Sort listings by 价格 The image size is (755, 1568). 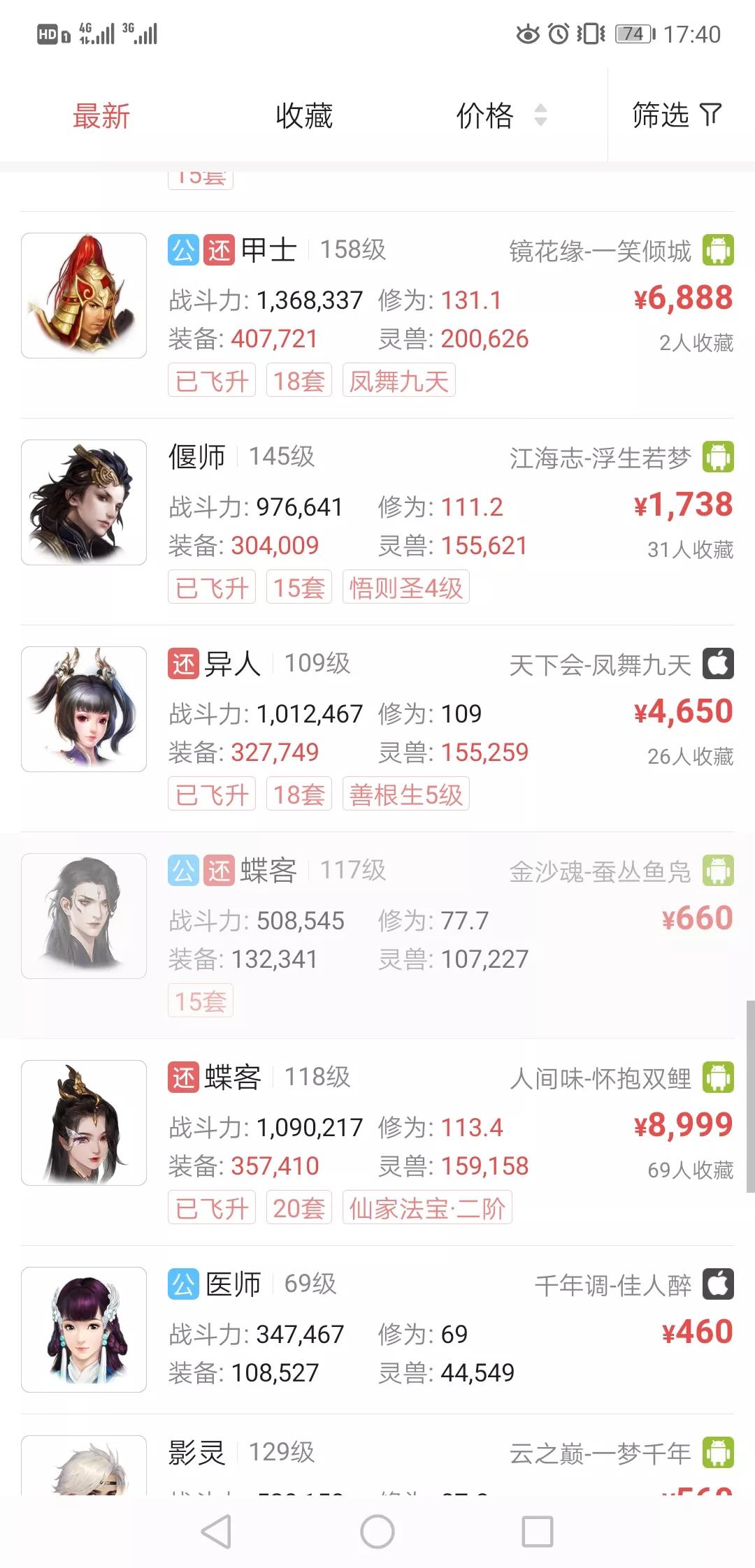point(500,116)
